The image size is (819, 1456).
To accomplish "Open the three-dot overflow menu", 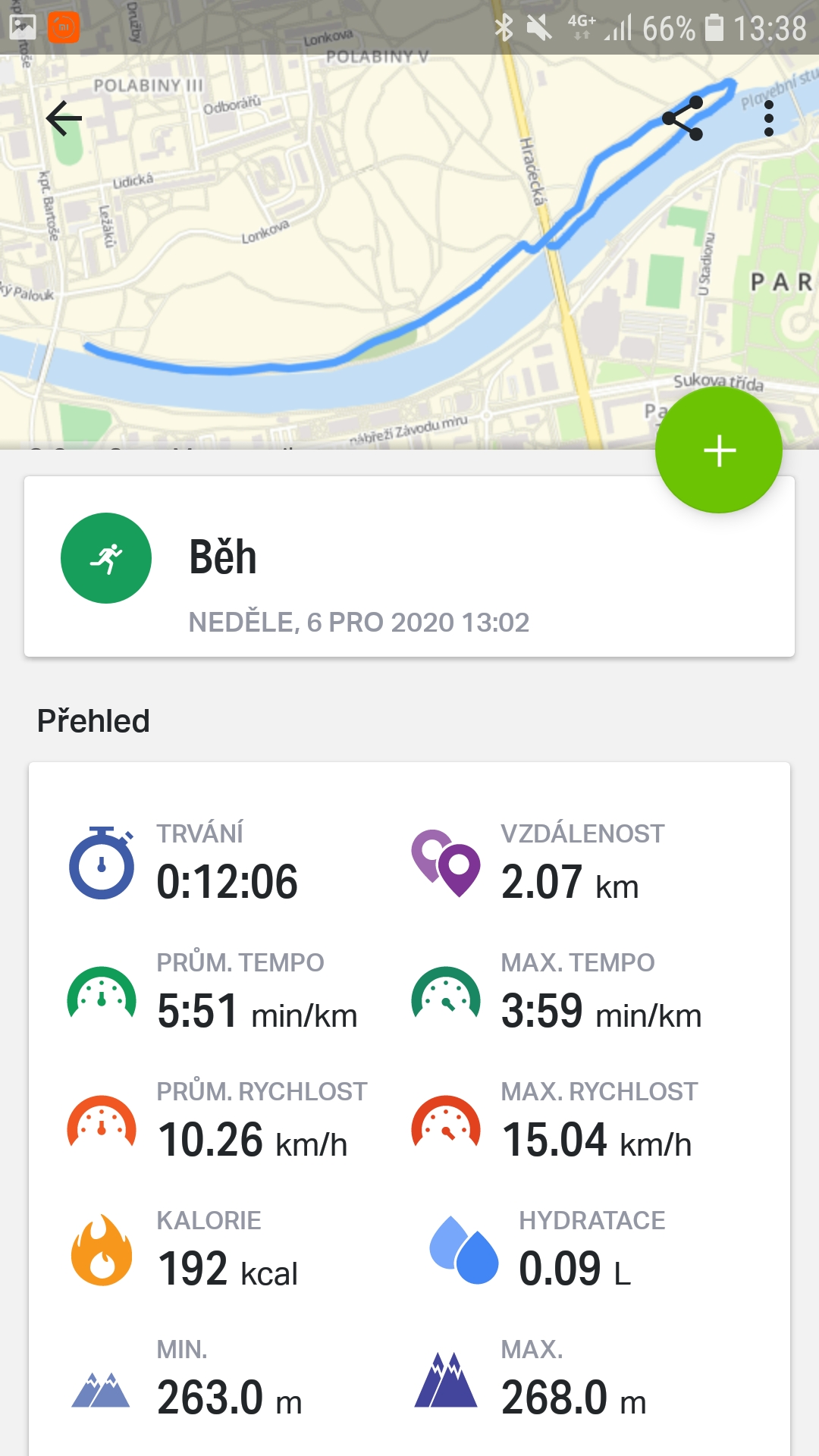I will pos(769,118).
